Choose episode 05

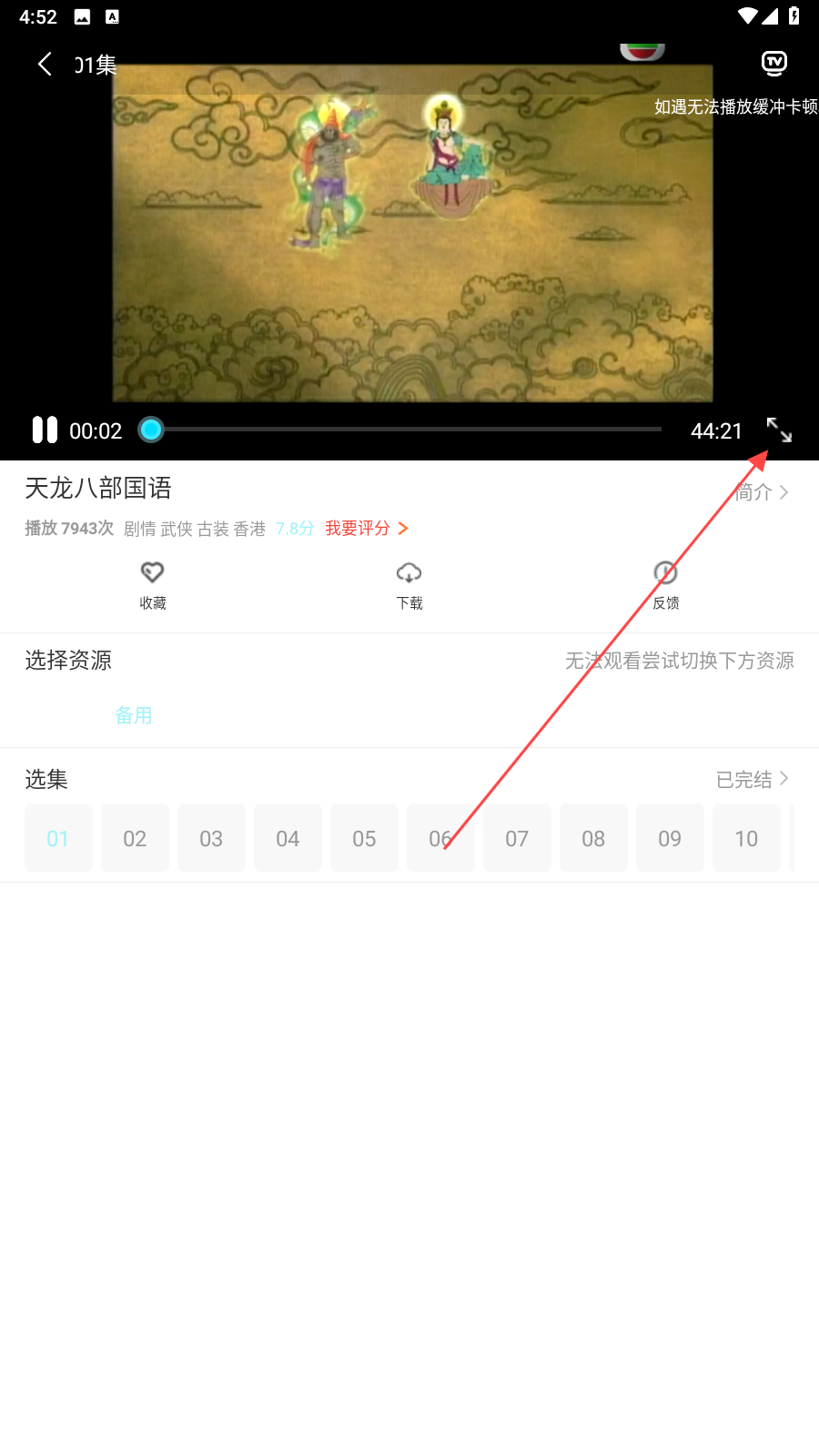point(364,838)
